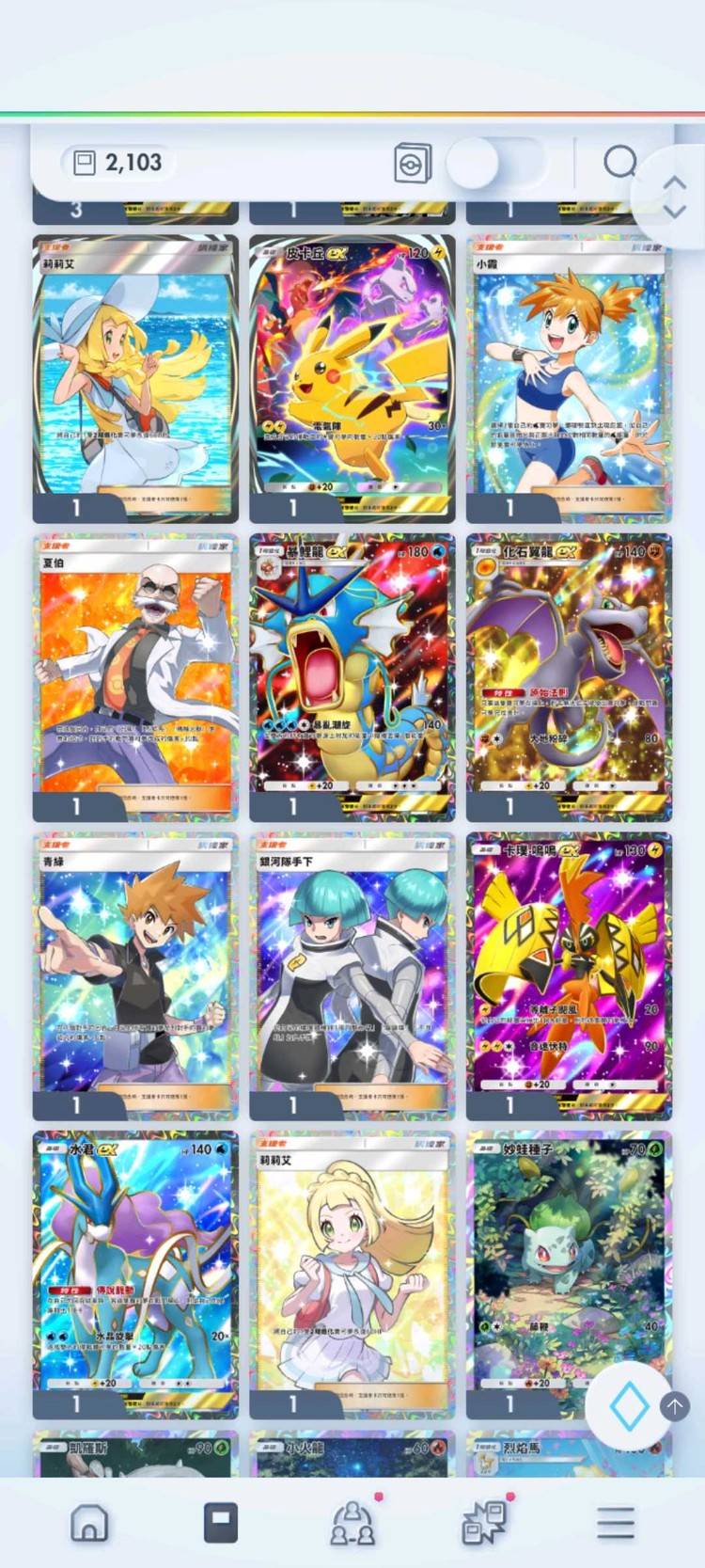Go to the home tab

(x=89, y=1522)
